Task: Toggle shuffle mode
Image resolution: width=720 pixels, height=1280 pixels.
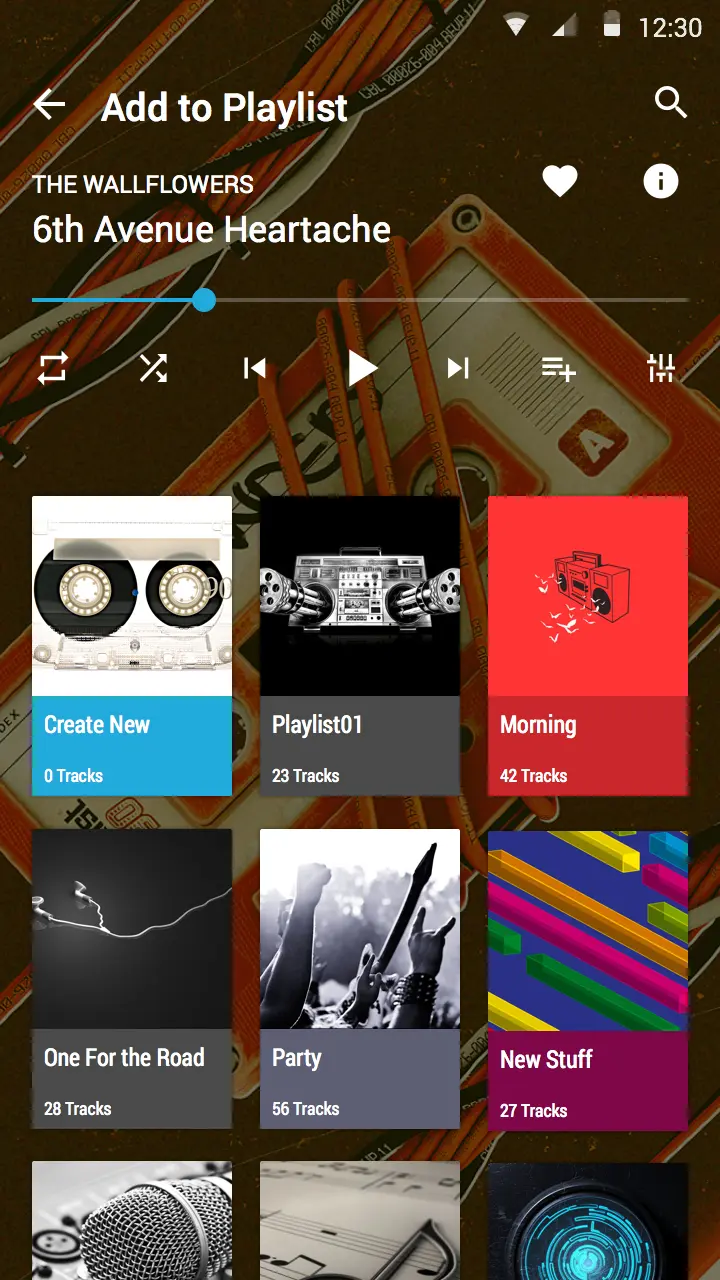Action: click(x=153, y=369)
